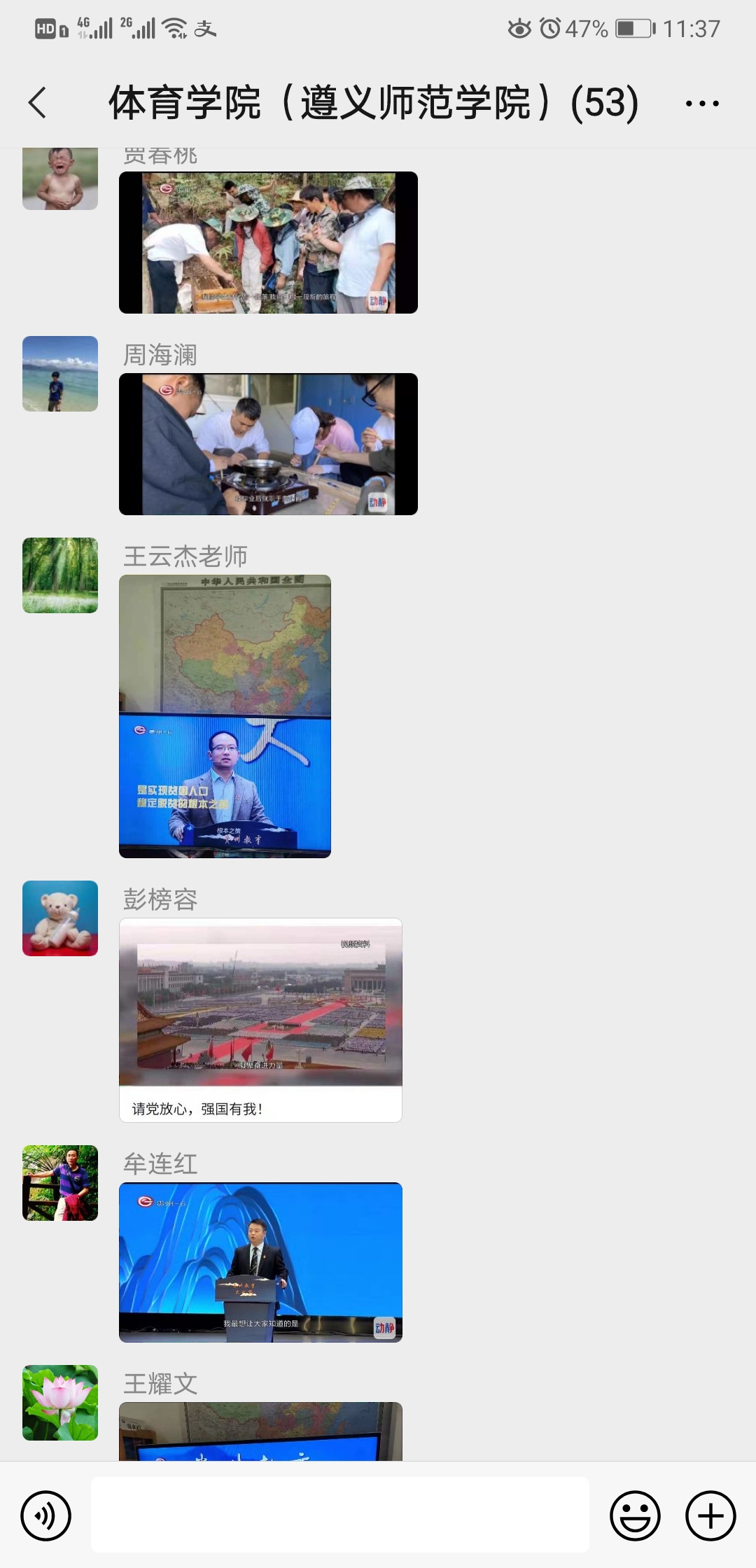
Task: View the image from 牟连红
Action: 260,1261
